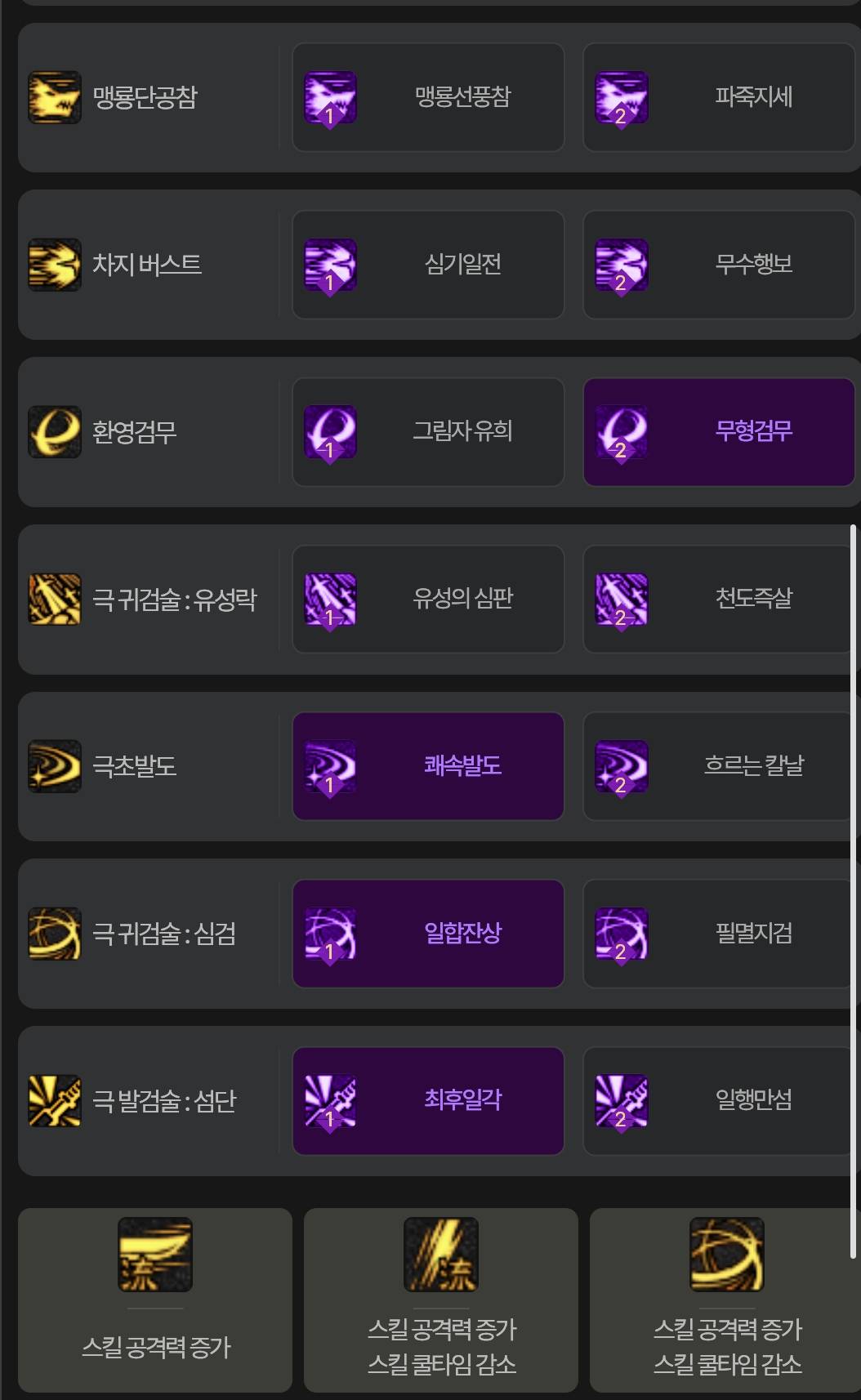Tap the selected 무형검무 option
This screenshot has height=1400, width=861.
(719, 431)
